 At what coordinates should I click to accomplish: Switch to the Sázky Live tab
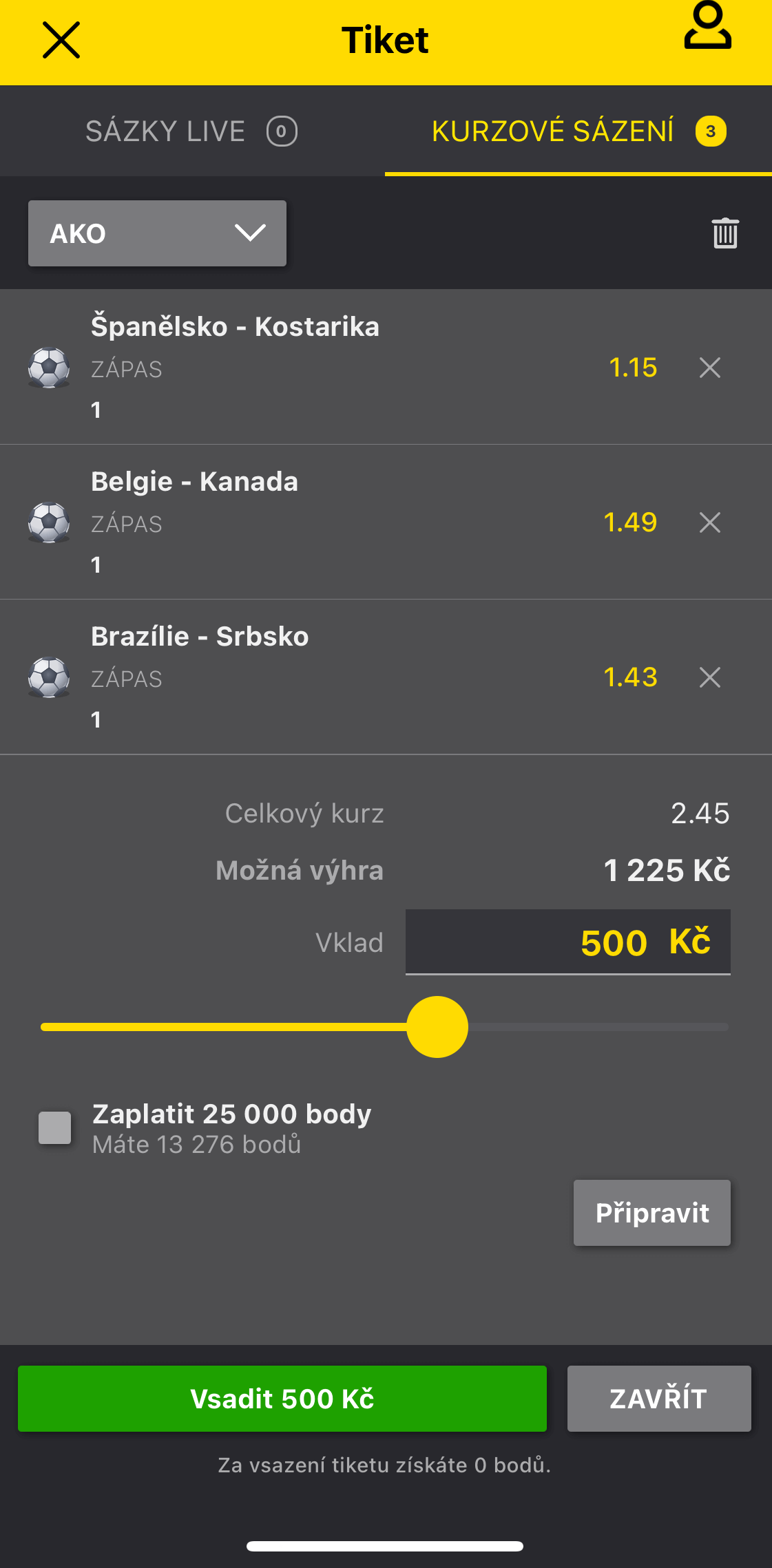click(191, 131)
